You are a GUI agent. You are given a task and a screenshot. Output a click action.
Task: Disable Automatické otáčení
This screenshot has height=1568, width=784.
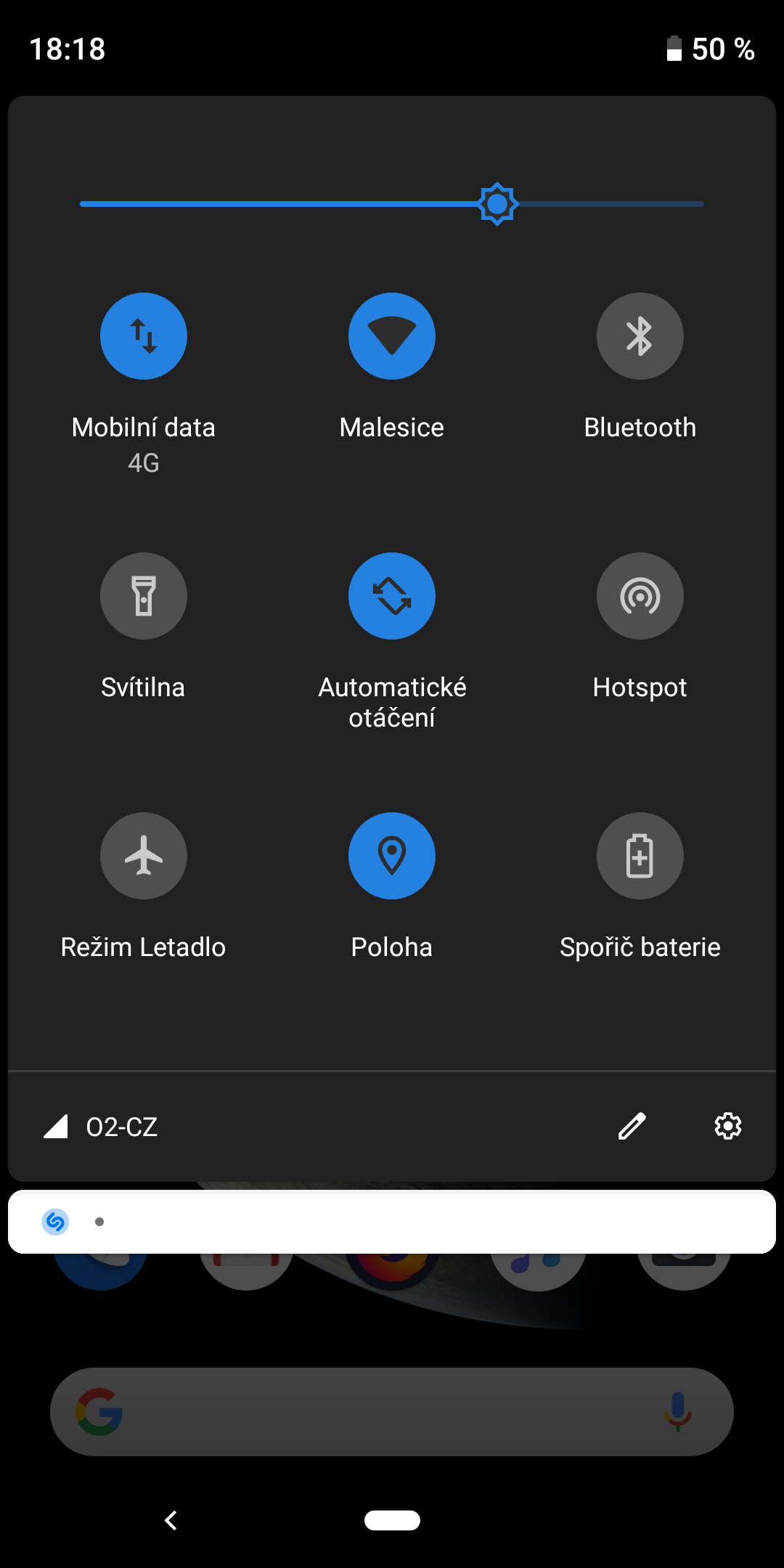click(392, 596)
